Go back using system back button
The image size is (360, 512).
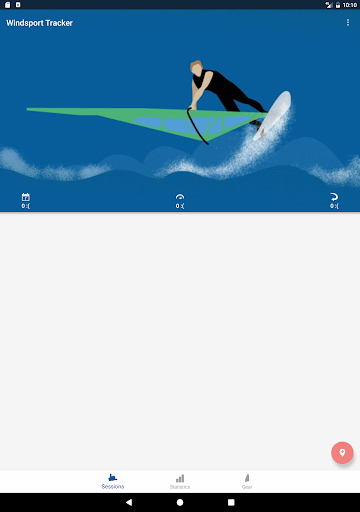[129, 502]
